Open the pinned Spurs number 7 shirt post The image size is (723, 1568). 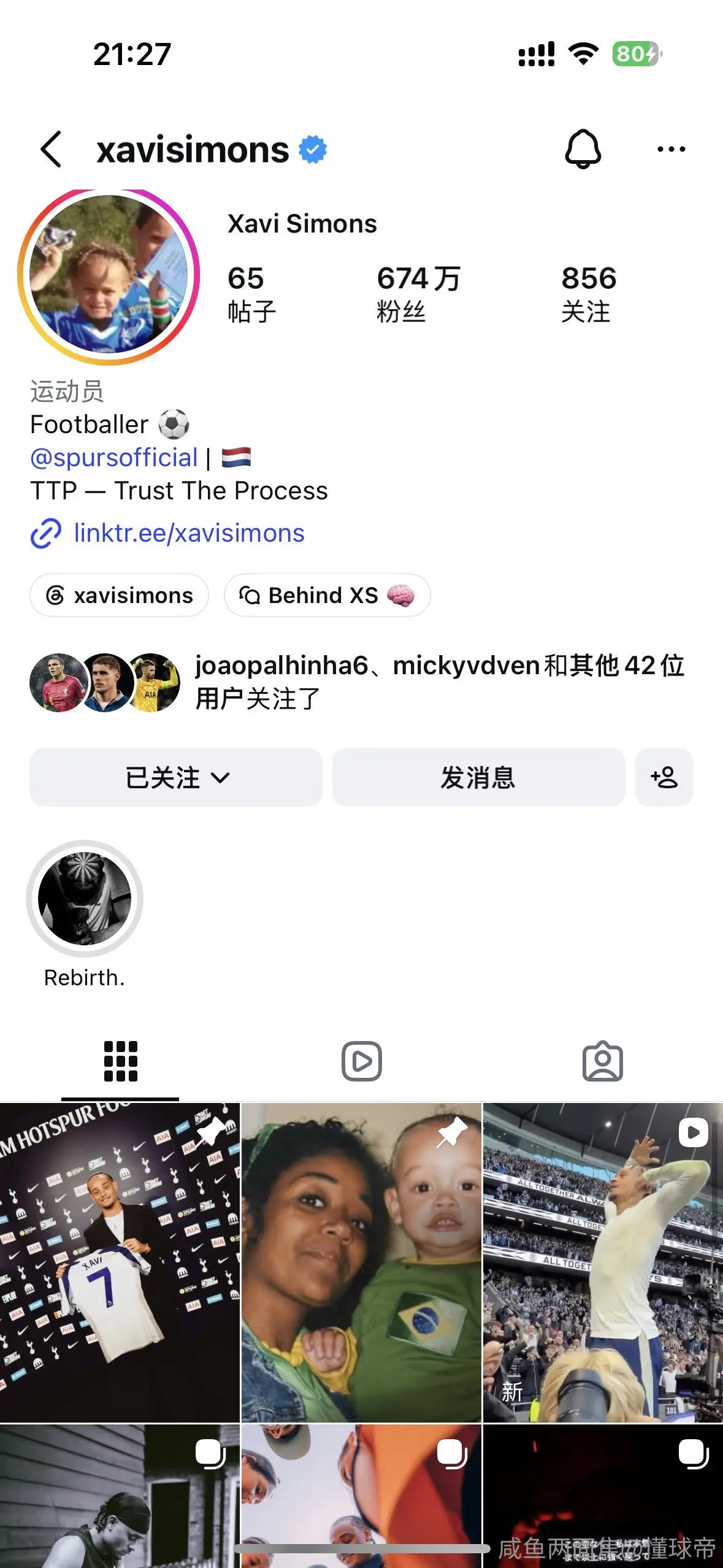tap(120, 1262)
